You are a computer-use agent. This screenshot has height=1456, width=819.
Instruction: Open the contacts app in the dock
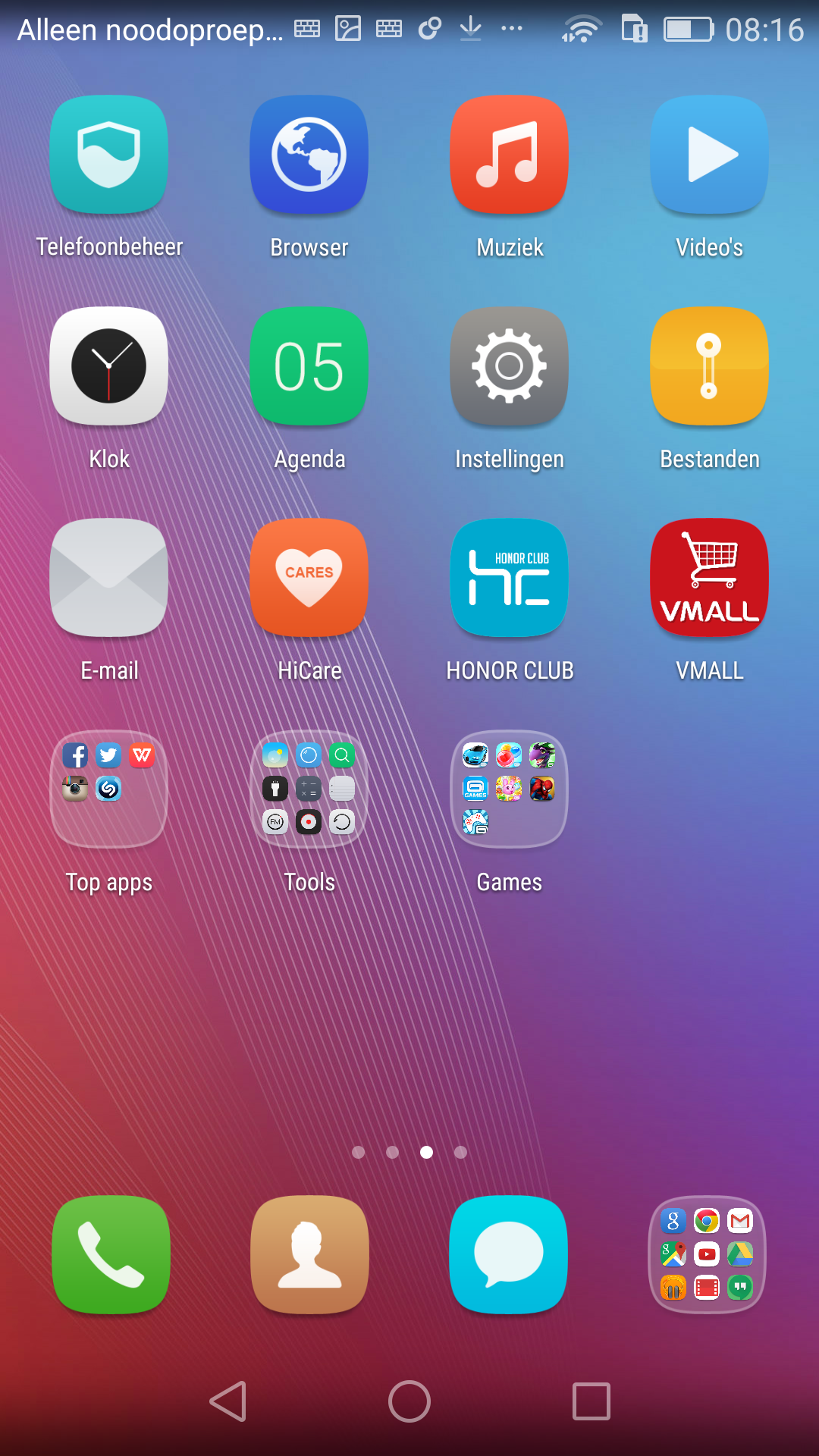[x=309, y=1254]
